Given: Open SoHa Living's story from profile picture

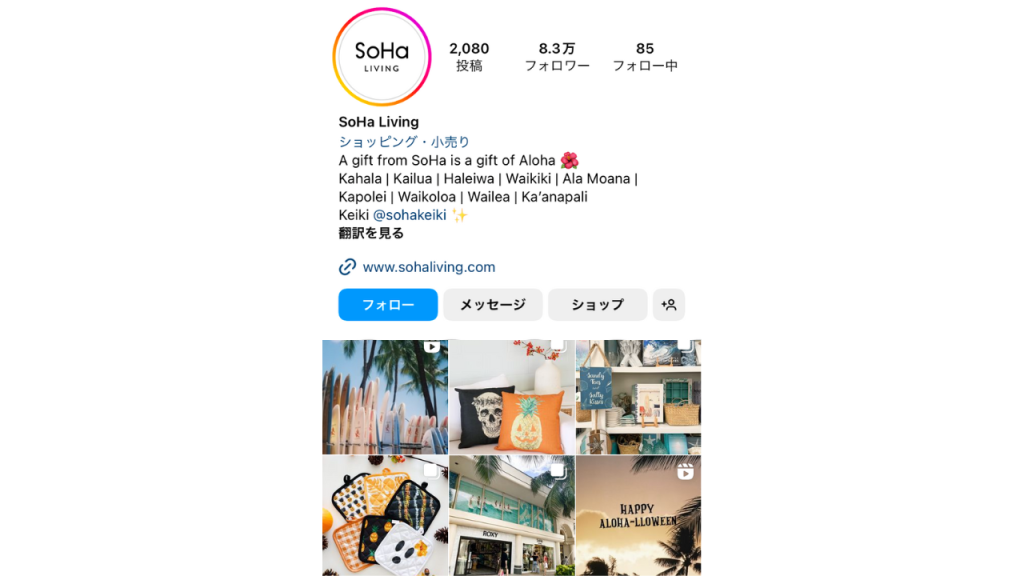Looking at the screenshot, I should 381,57.
